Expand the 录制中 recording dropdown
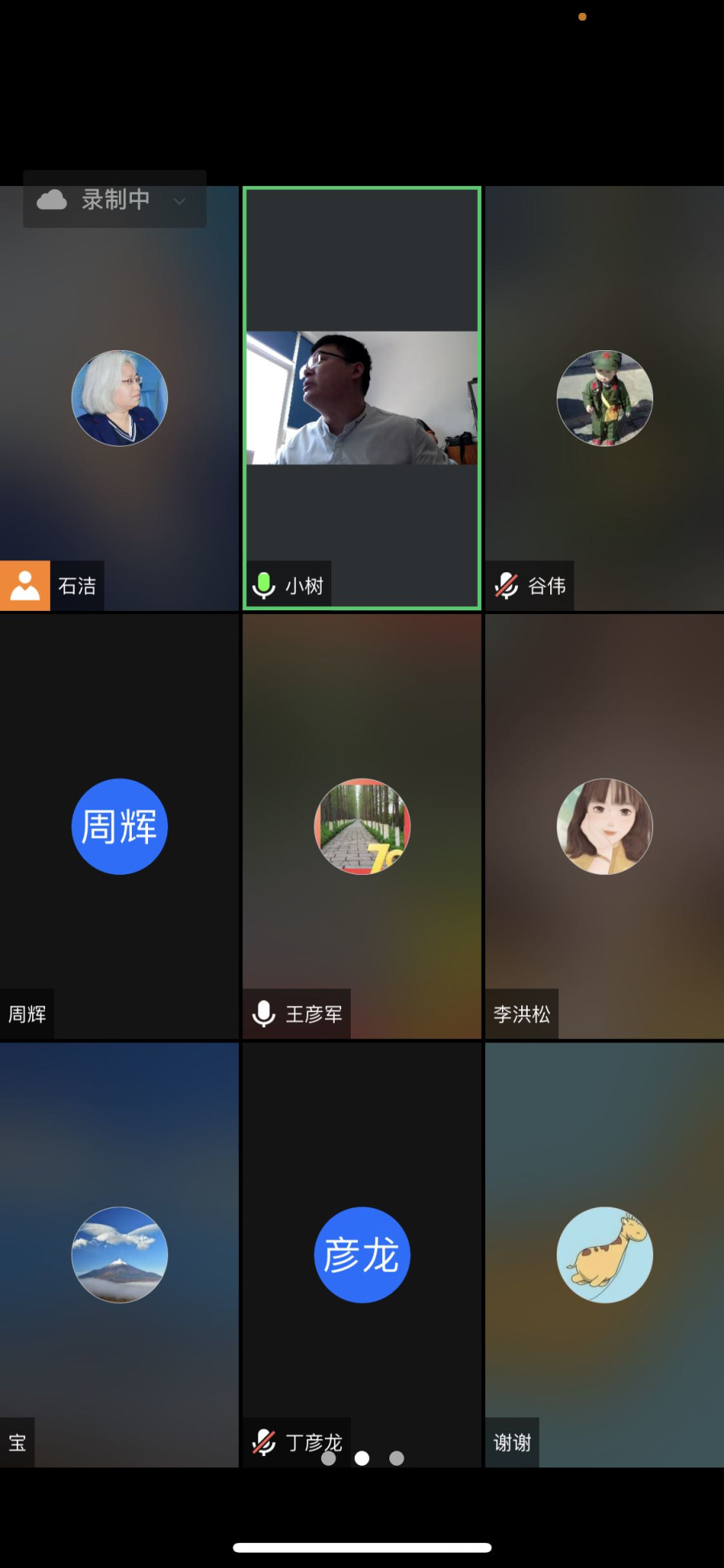 click(x=179, y=200)
